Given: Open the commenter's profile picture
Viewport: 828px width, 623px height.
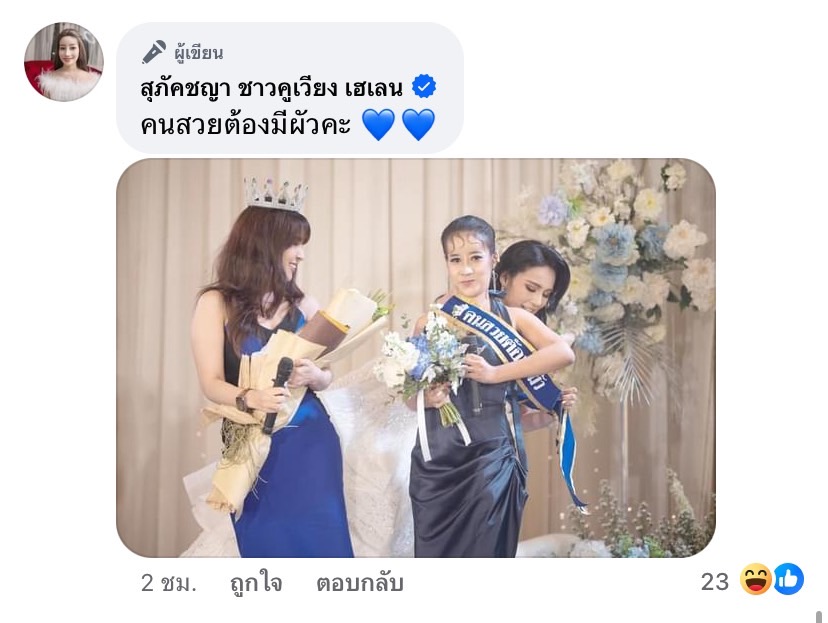Looking at the screenshot, I should pyautogui.click(x=64, y=62).
